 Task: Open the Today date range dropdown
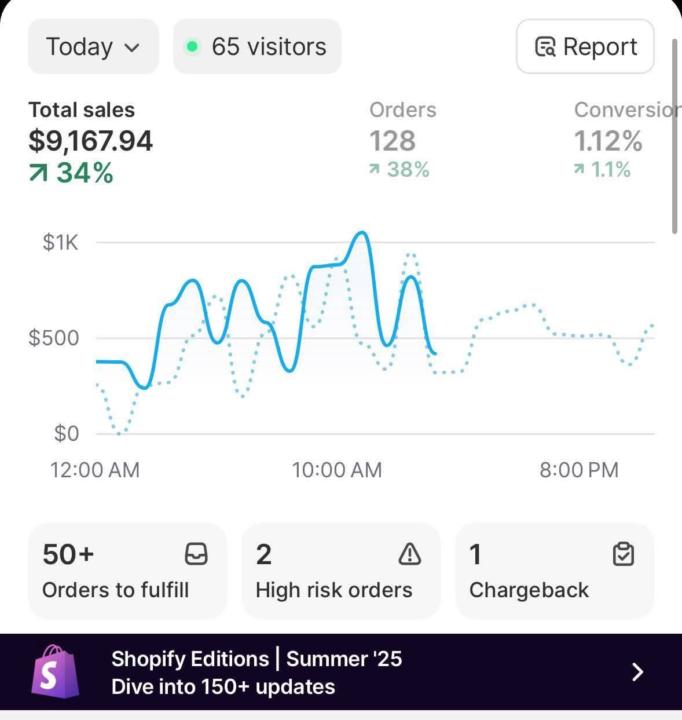pyautogui.click(x=93, y=46)
